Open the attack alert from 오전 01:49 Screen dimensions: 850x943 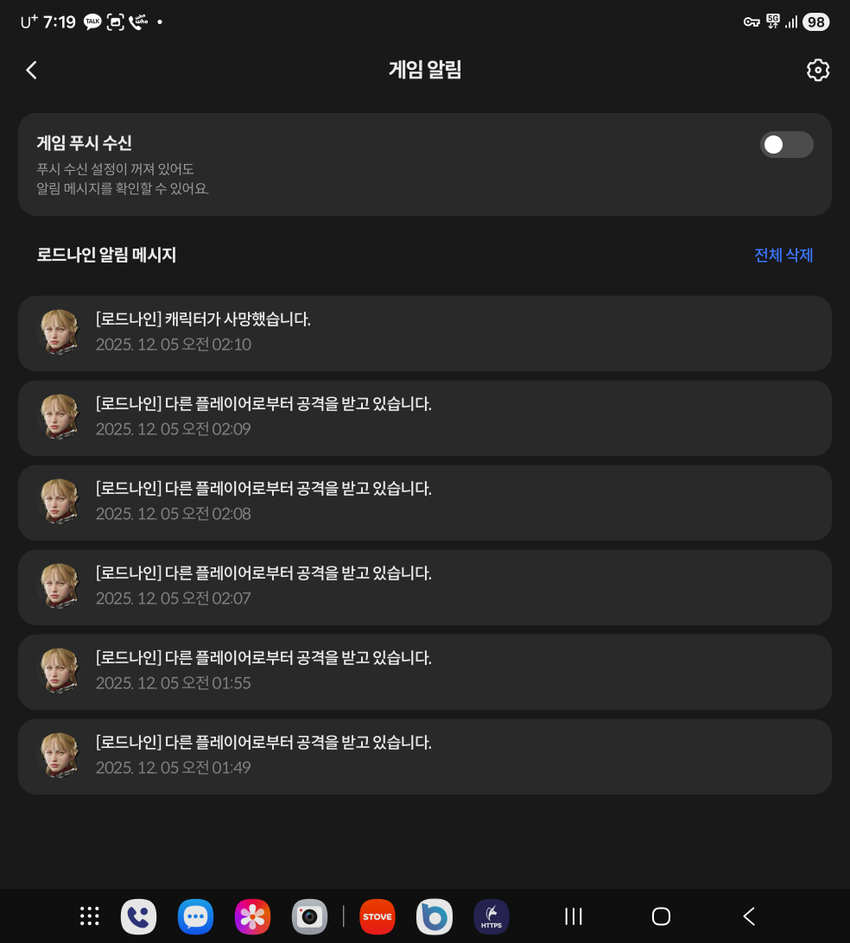(x=424, y=757)
